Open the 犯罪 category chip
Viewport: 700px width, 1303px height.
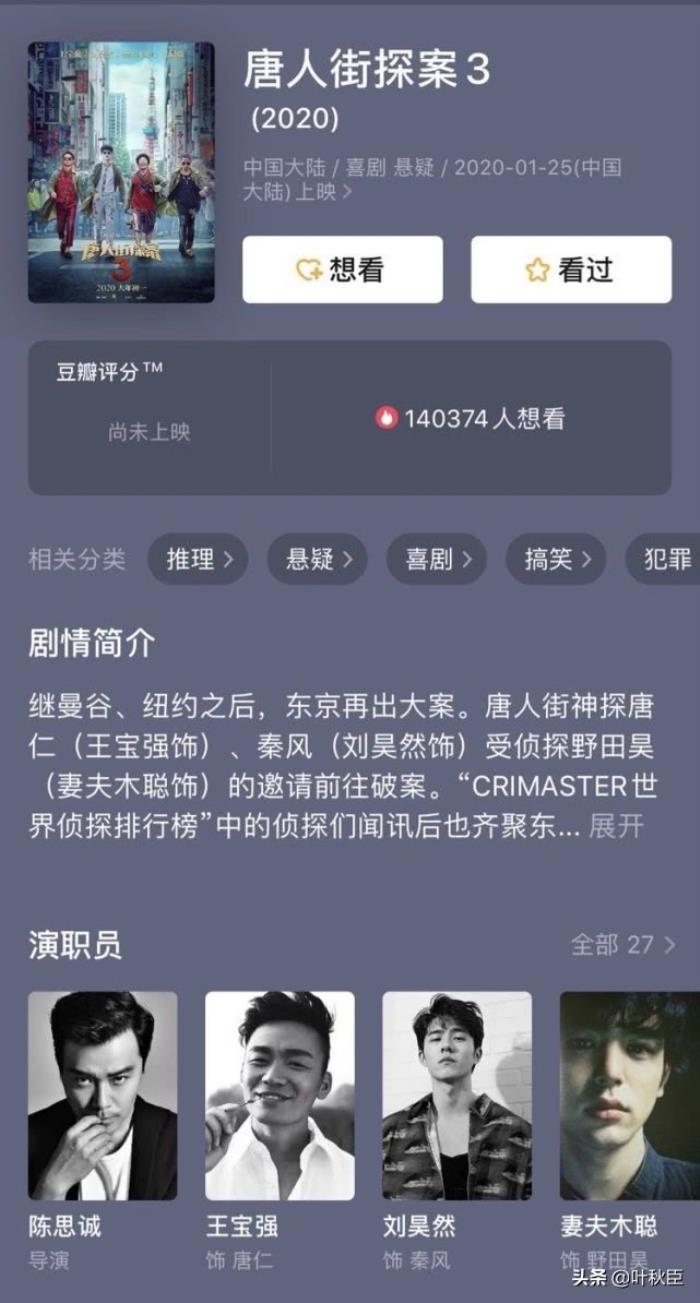pos(664,559)
